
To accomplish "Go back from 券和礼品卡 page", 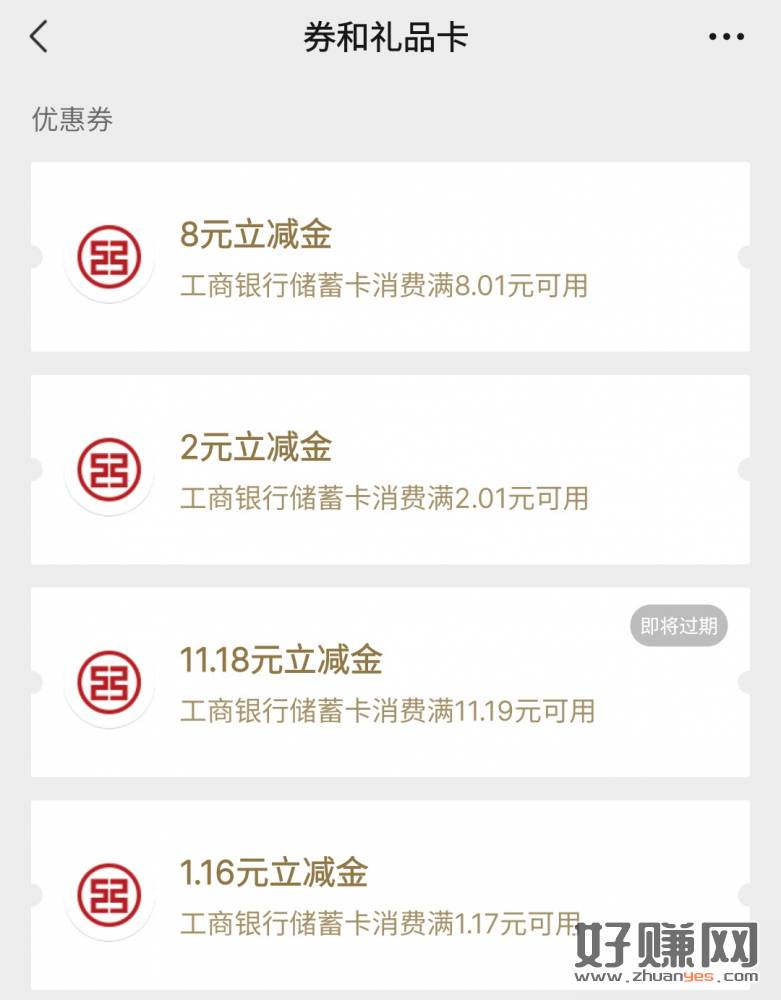I will click(39, 37).
